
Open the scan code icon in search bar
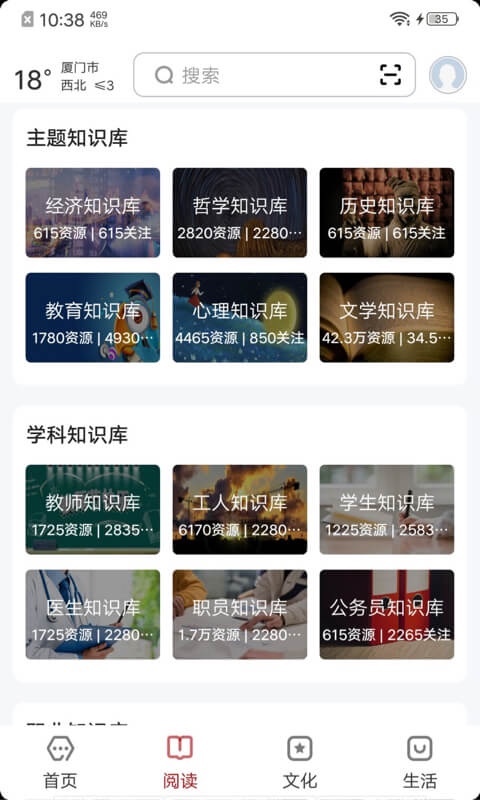pos(390,75)
